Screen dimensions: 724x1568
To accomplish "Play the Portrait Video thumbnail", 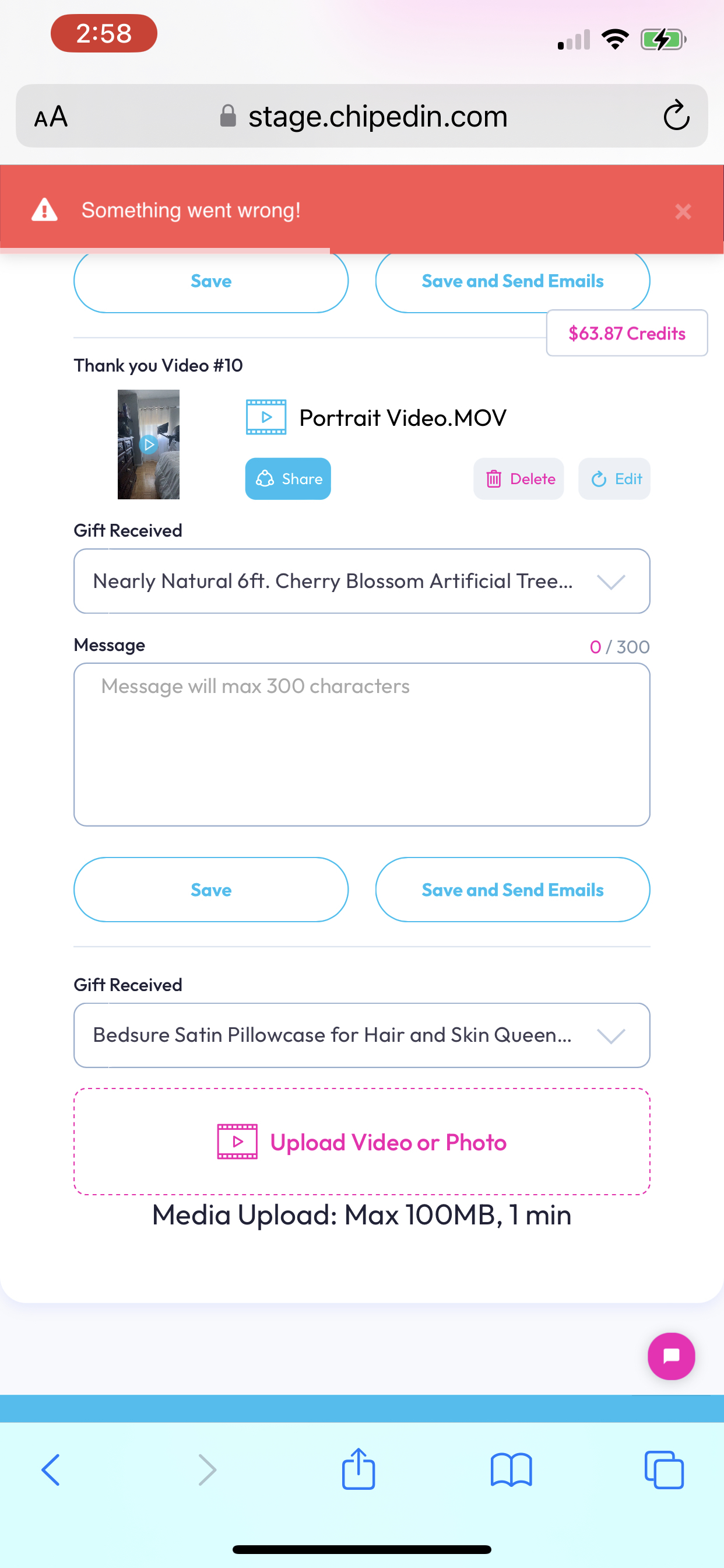I will (x=149, y=444).
